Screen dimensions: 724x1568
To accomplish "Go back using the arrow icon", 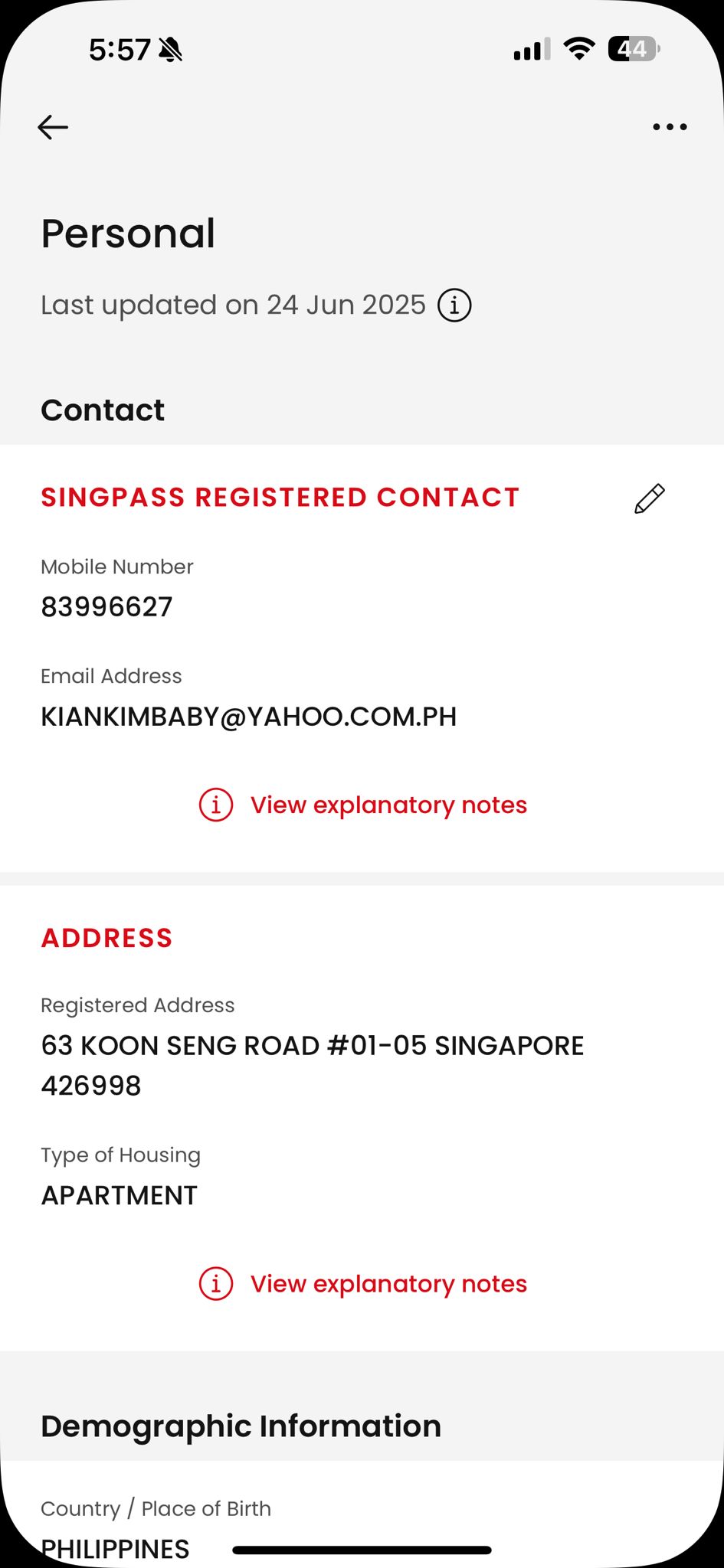I will pyautogui.click(x=53, y=127).
